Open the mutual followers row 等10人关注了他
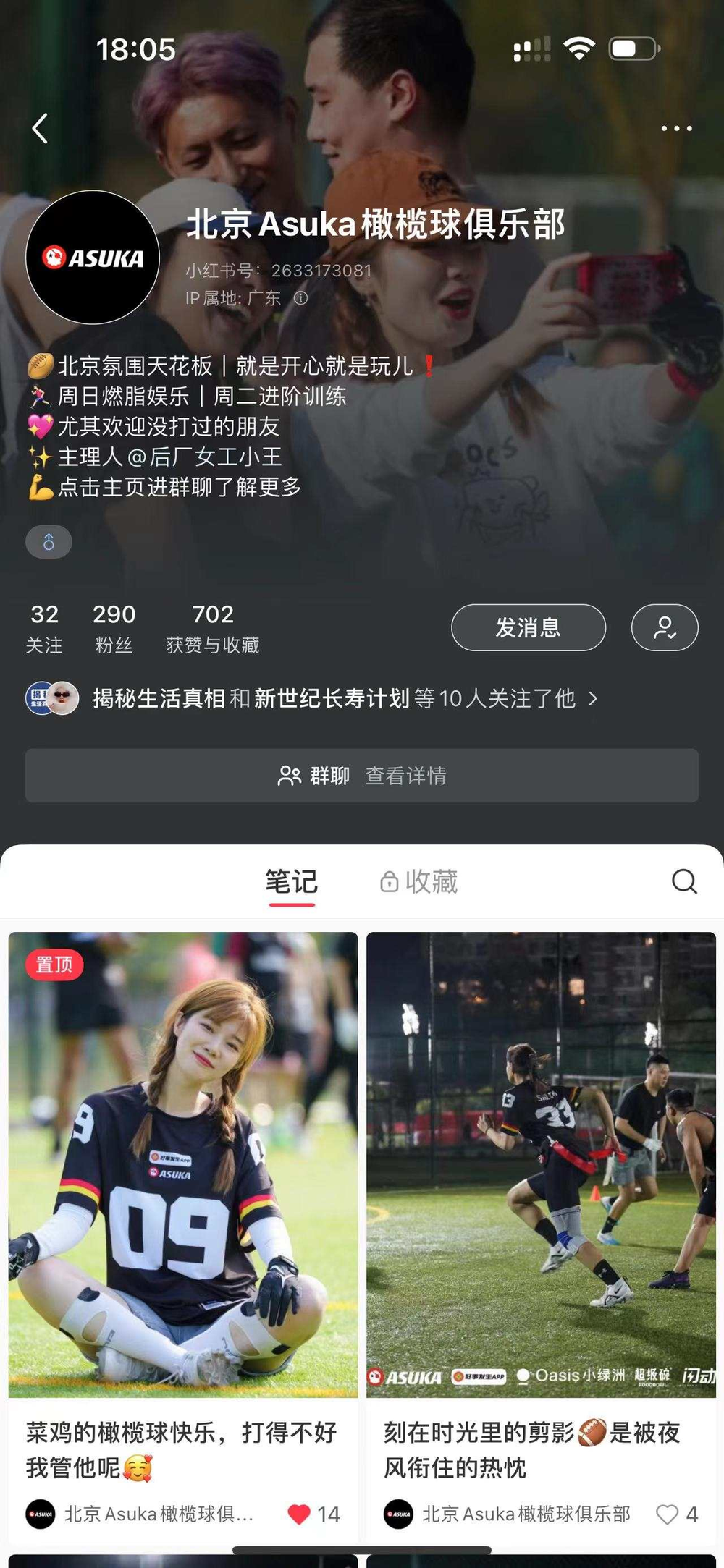Image resolution: width=724 pixels, height=1568 pixels. (x=333, y=698)
